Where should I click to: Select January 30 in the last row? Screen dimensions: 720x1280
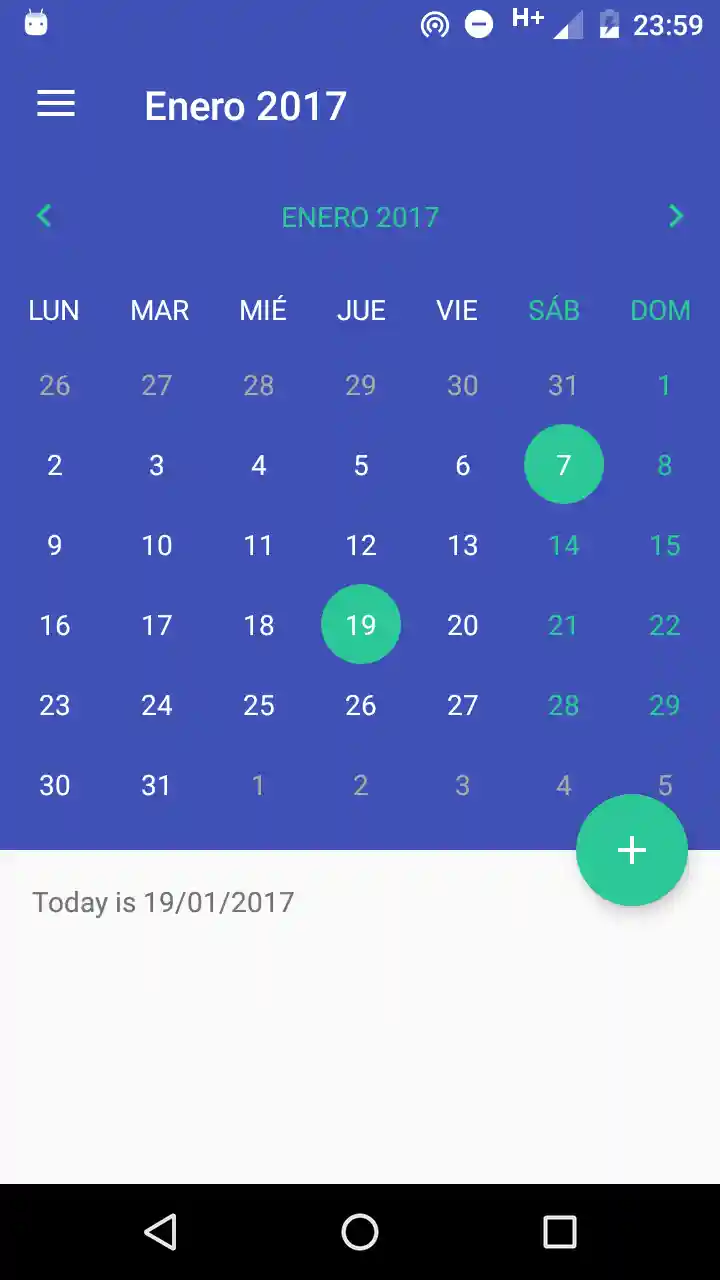pyautogui.click(x=55, y=785)
